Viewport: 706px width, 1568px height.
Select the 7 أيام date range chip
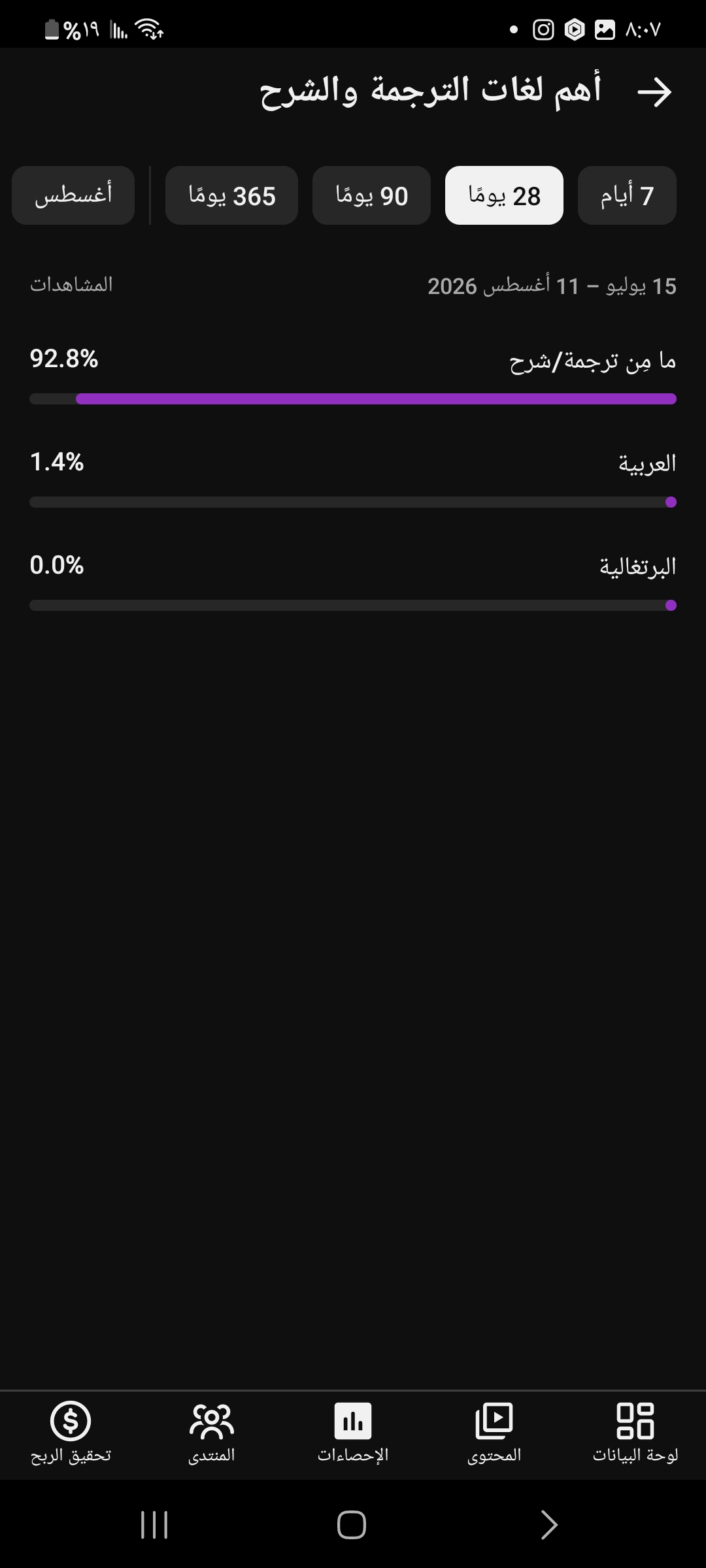(627, 195)
